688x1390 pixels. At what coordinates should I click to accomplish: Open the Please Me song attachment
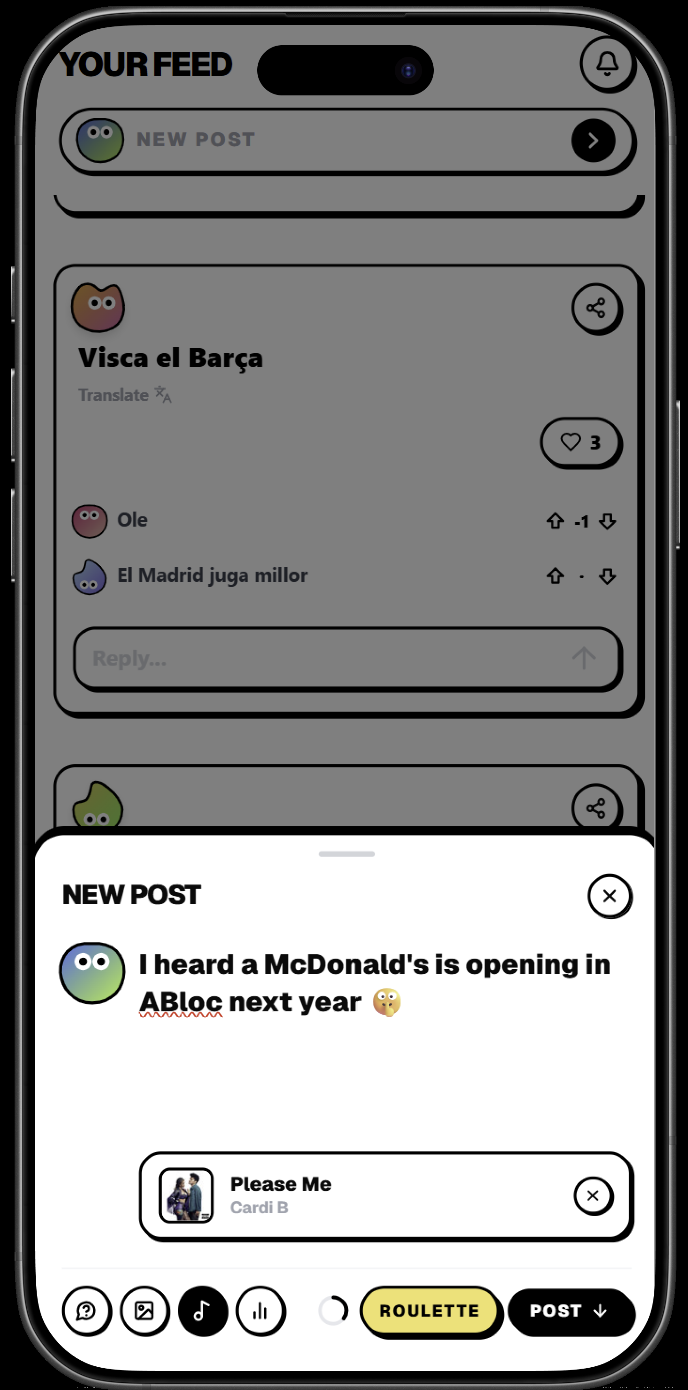pyautogui.click(x=385, y=1196)
